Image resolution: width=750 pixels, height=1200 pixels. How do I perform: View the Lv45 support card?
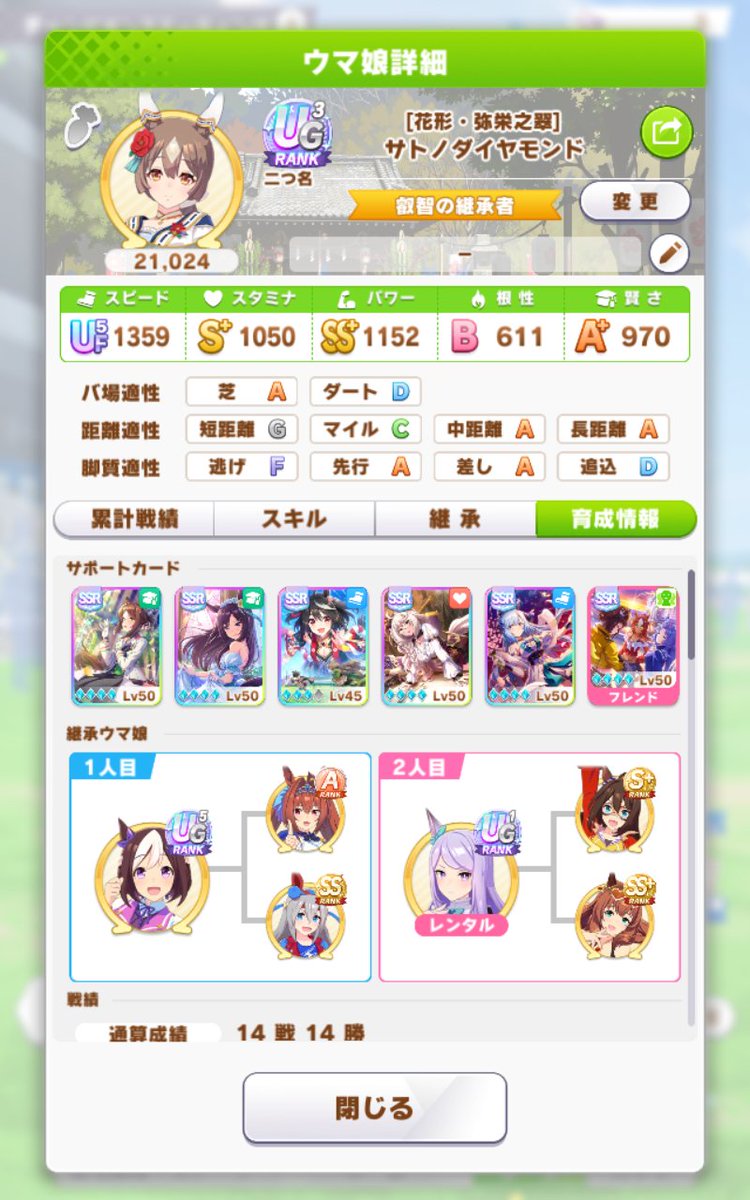pos(323,645)
